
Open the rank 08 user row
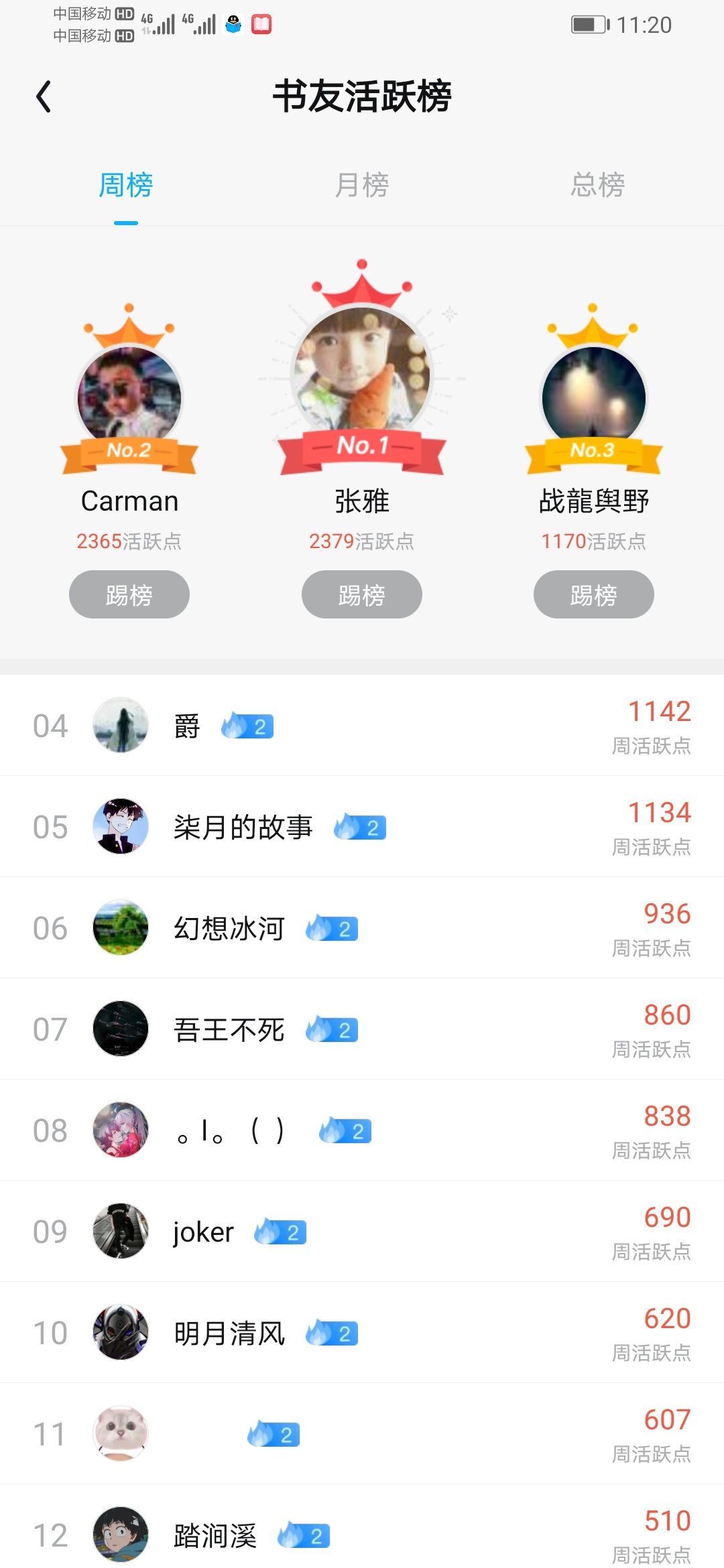[x=362, y=1130]
